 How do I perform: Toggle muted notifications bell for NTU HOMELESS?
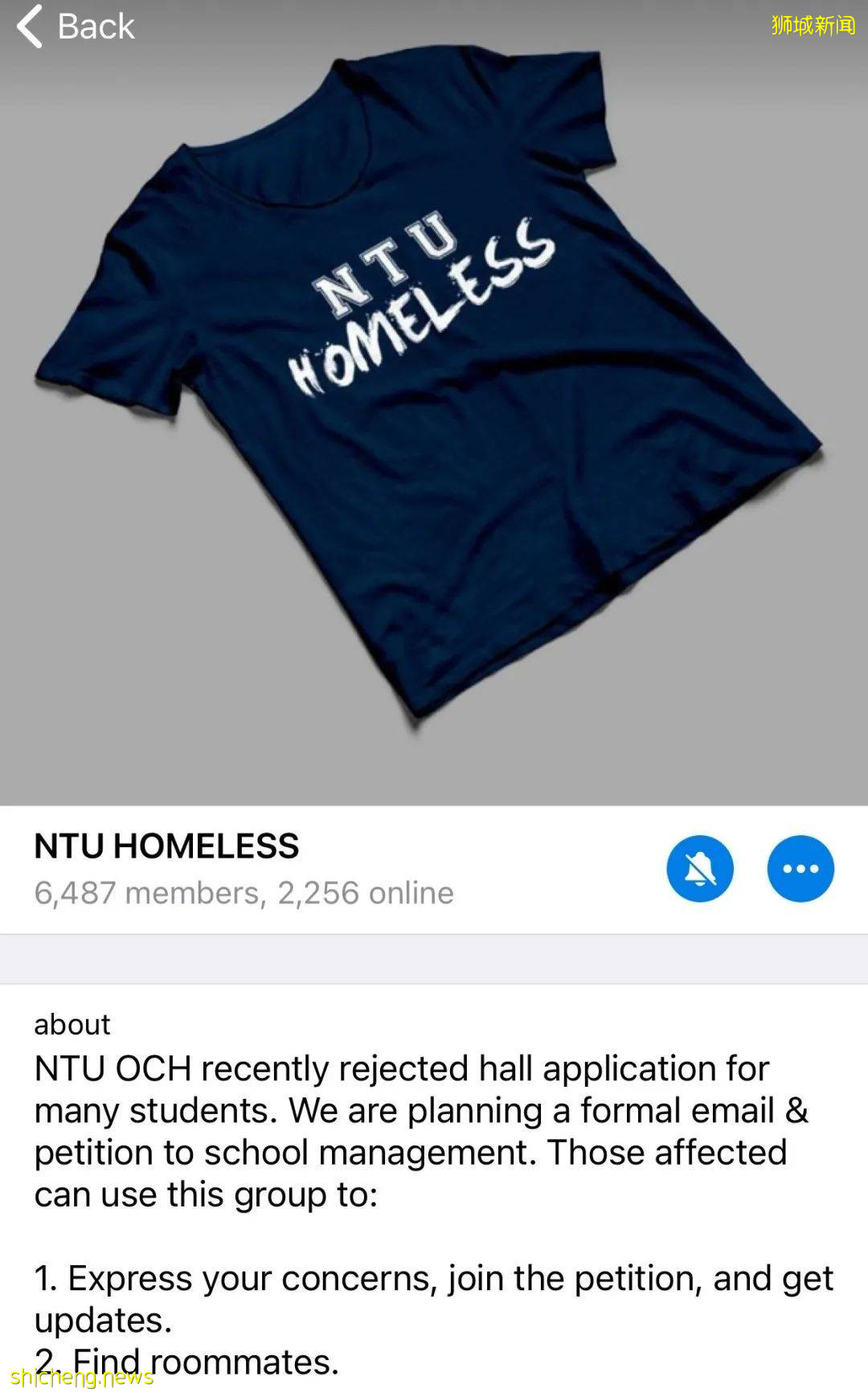point(699,868)
